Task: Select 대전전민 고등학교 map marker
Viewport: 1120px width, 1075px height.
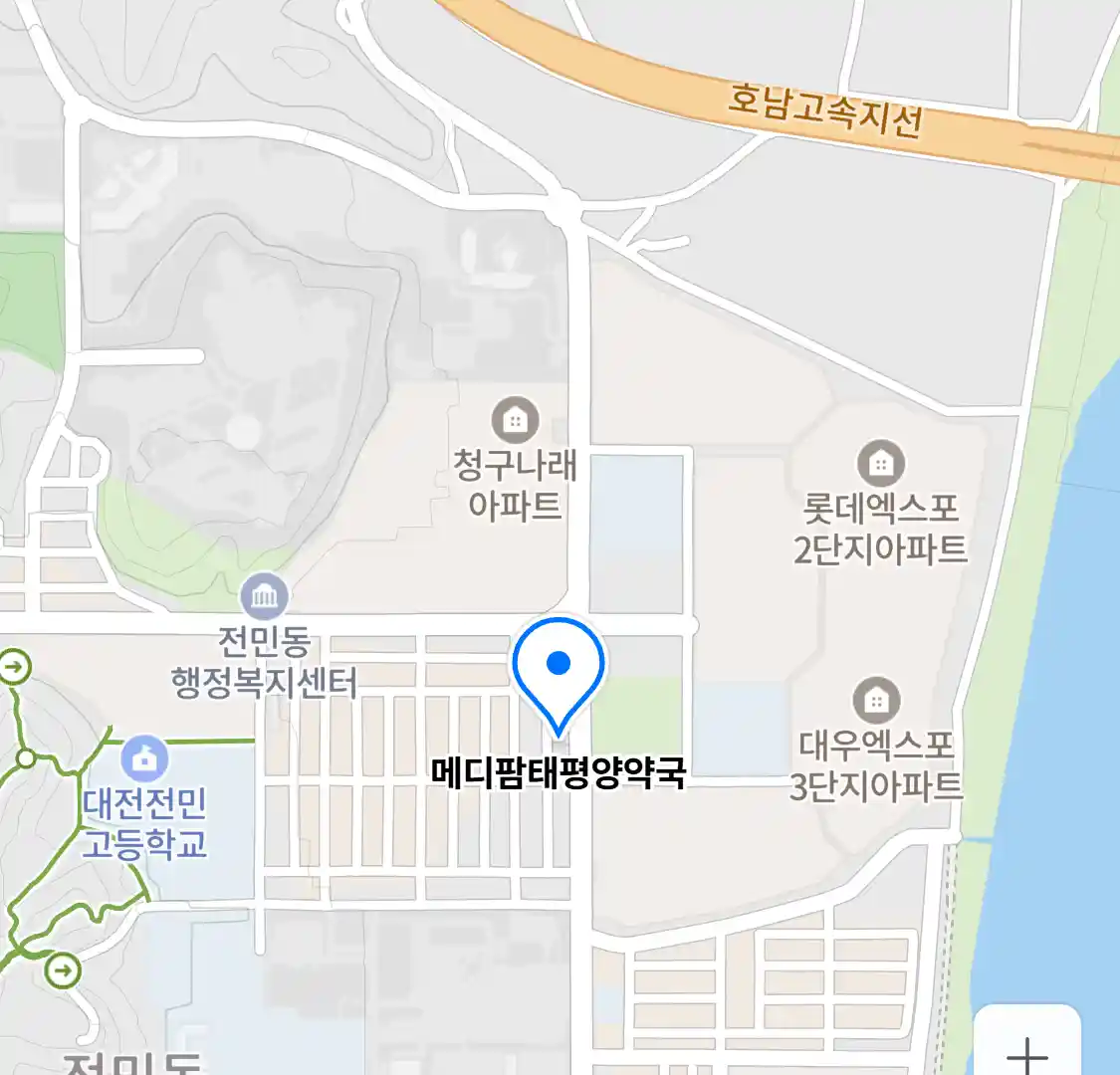Action: tap(145, 761)
